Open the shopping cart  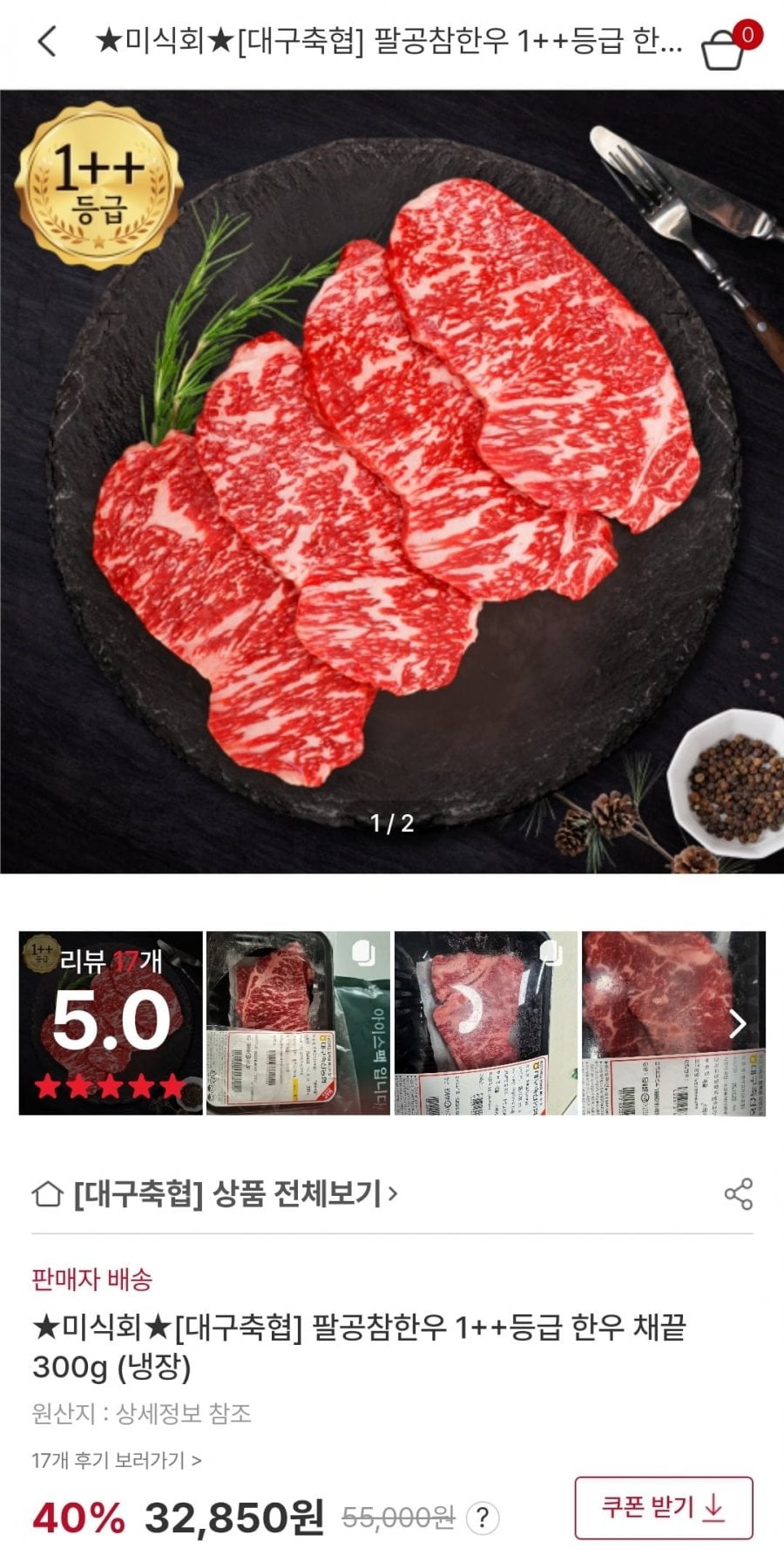coord(724,50)
